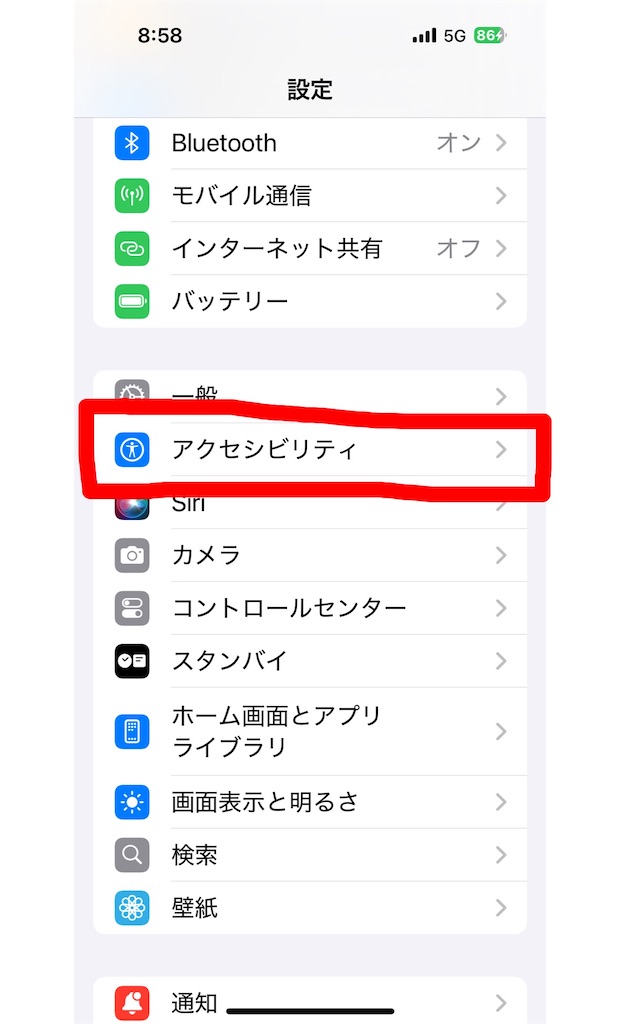621x1024 pixels.
Task: Open カメラ settings
Action: (310, 555)
